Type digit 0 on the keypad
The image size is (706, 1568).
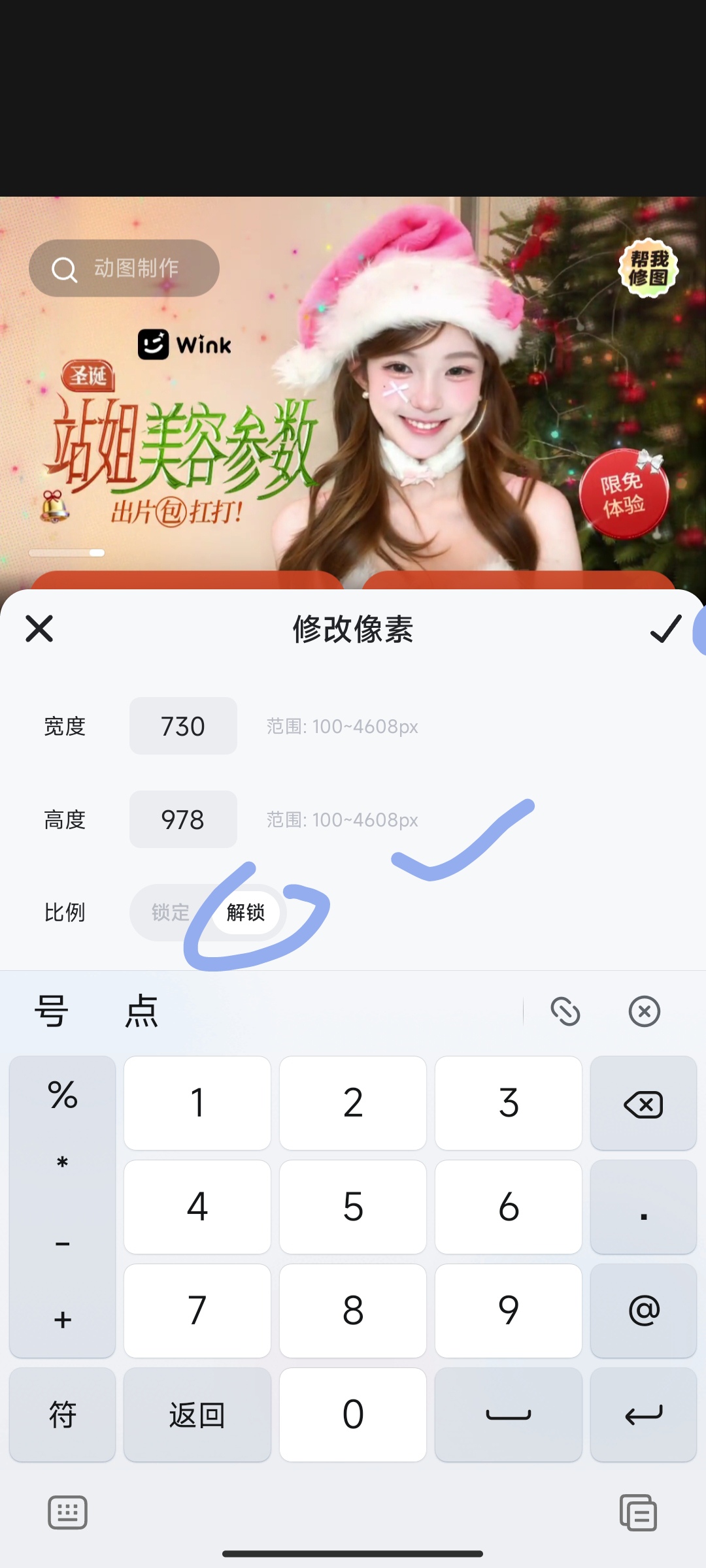click(352, 1414)
